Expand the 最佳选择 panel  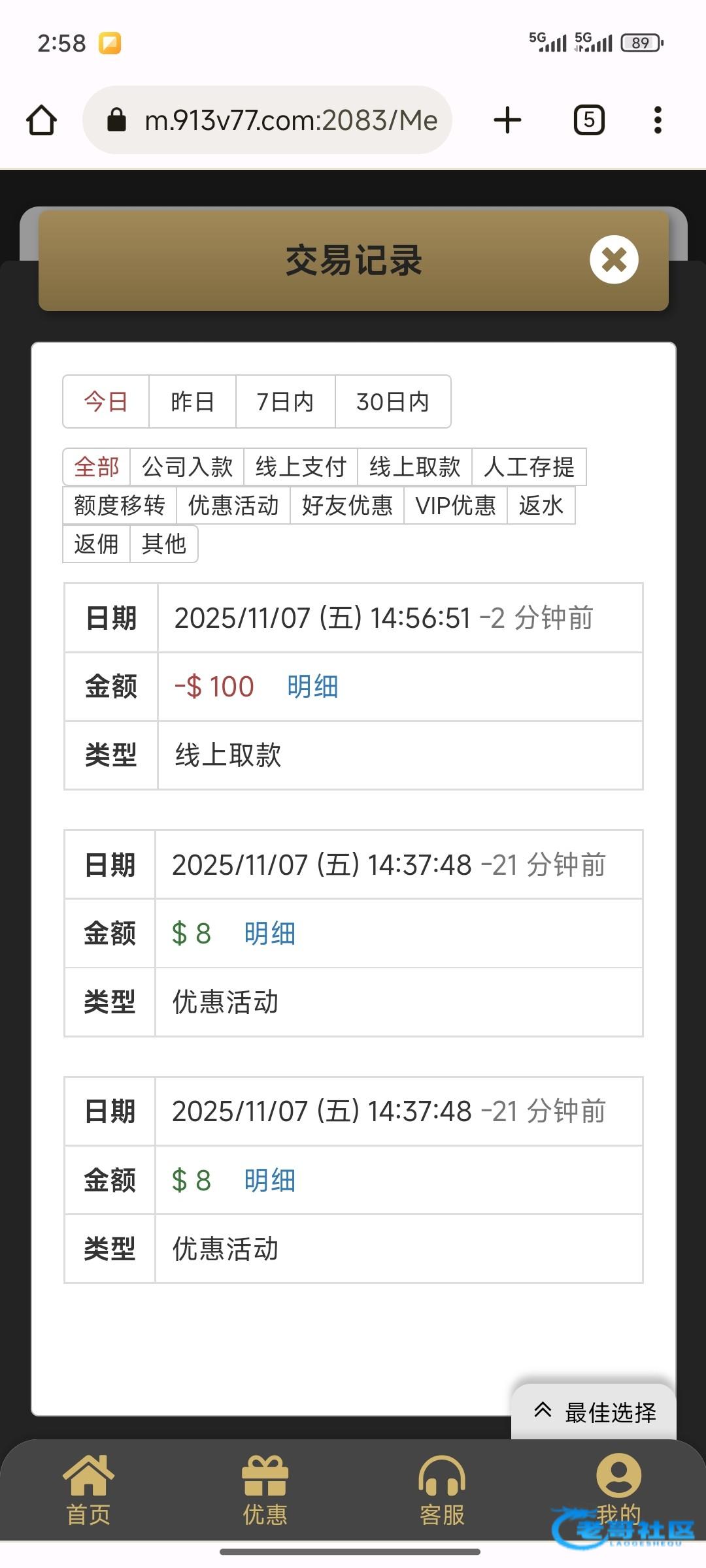[x=594, y=1412]
